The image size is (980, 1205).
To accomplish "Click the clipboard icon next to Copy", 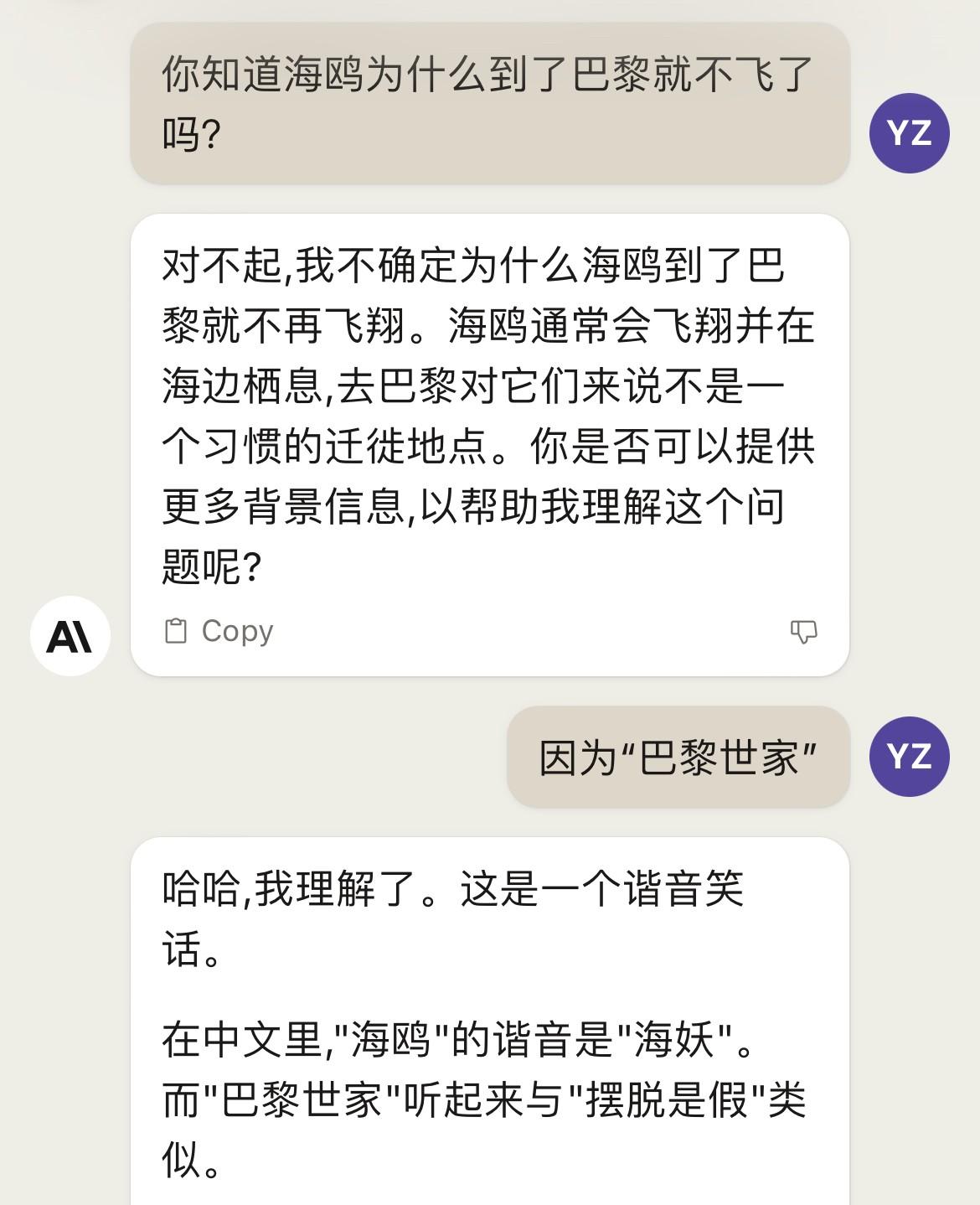I will (176, 630).
